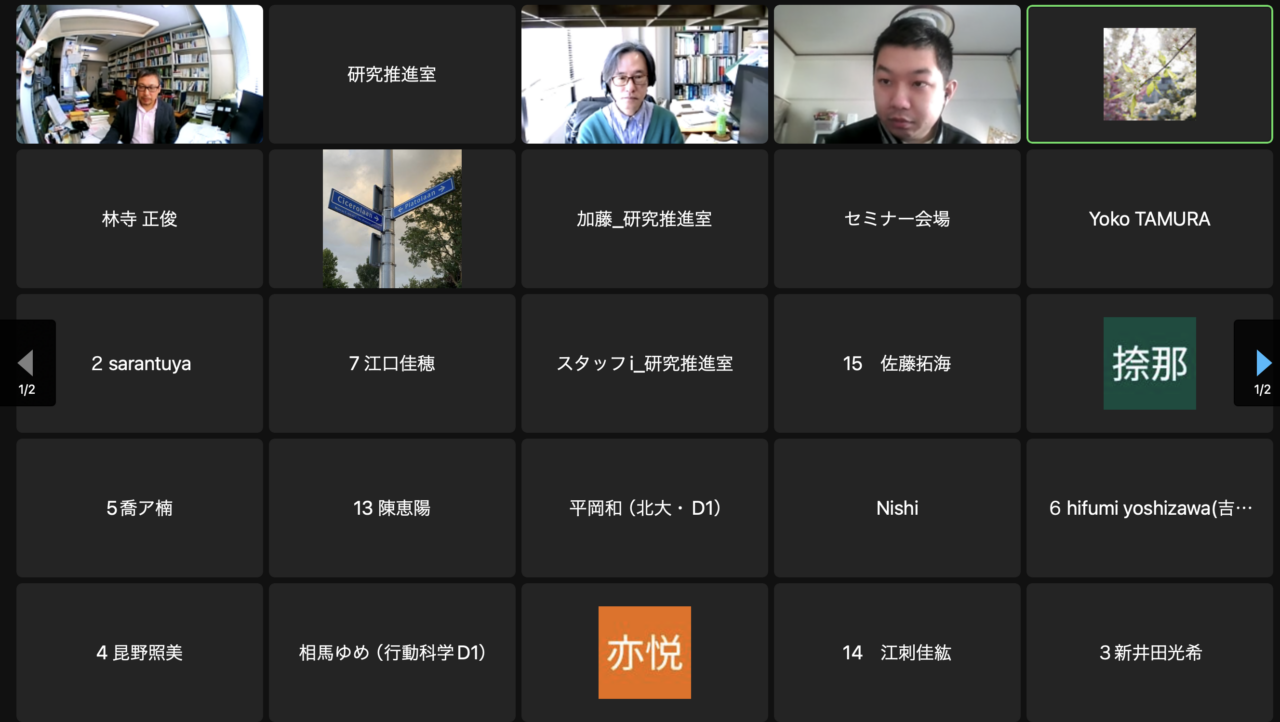Viewport: 1280px width, 722px height.
Task: Tap the 3 新井田光希 tile
Action: coord(1149,652)
